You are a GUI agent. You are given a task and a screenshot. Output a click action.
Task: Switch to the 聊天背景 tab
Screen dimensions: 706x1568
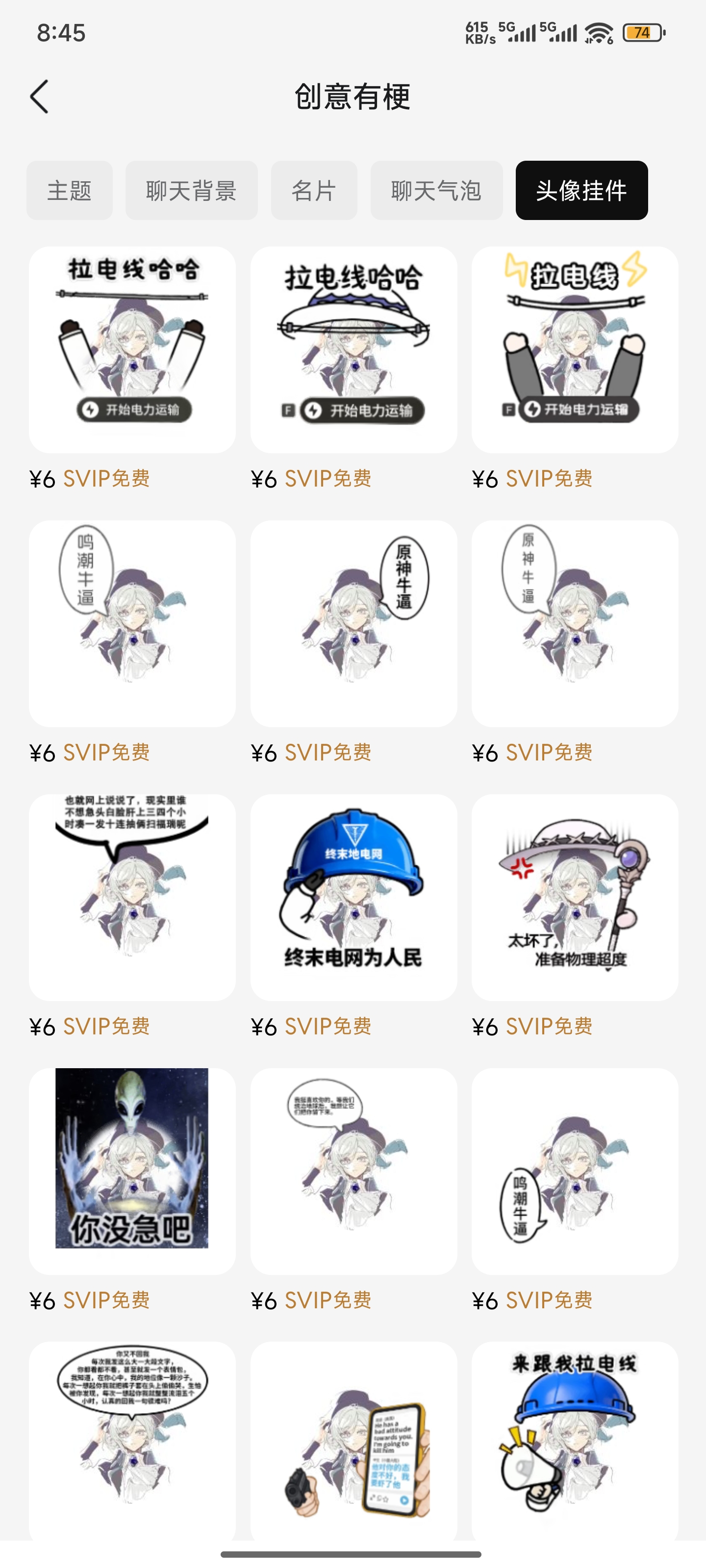point(191,191)
